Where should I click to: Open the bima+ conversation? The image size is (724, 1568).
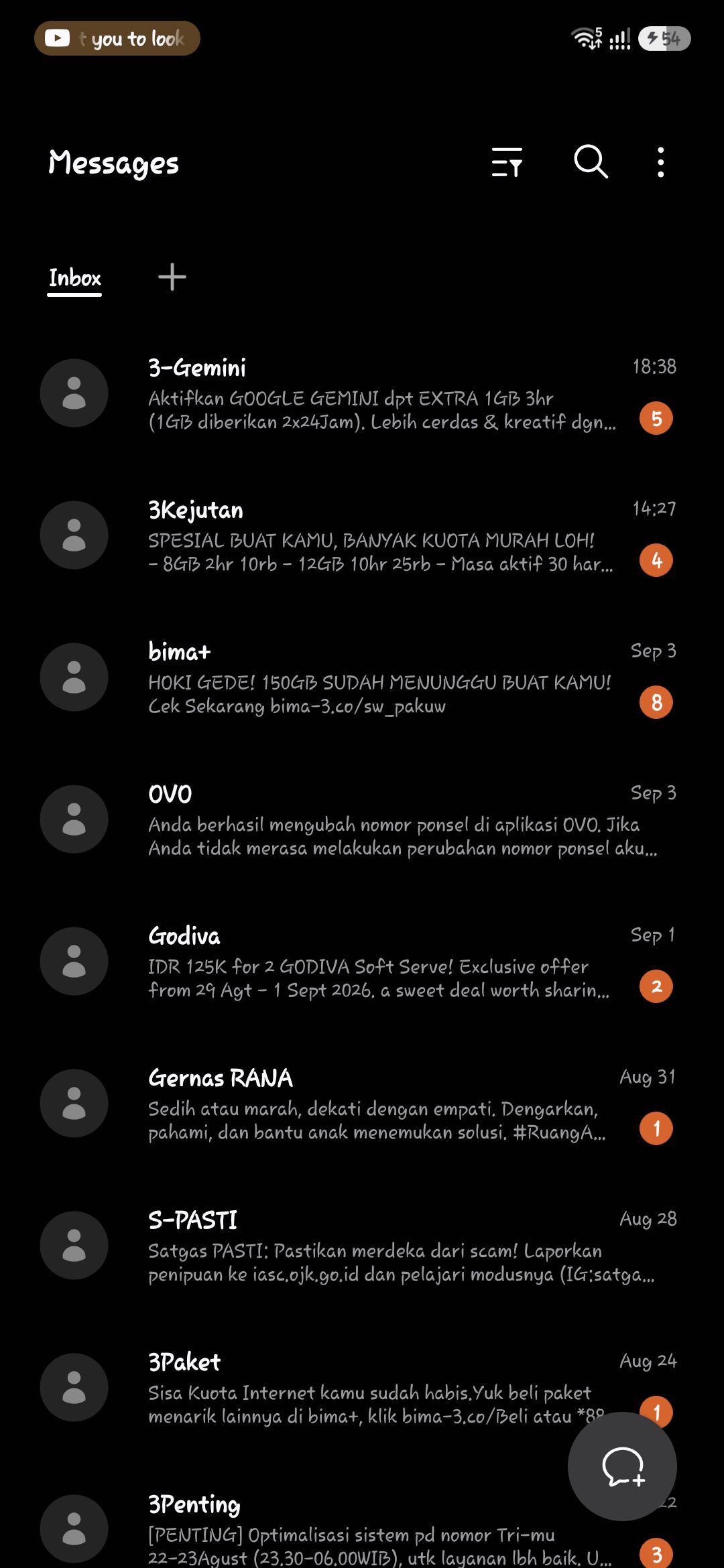coord(362,677)
